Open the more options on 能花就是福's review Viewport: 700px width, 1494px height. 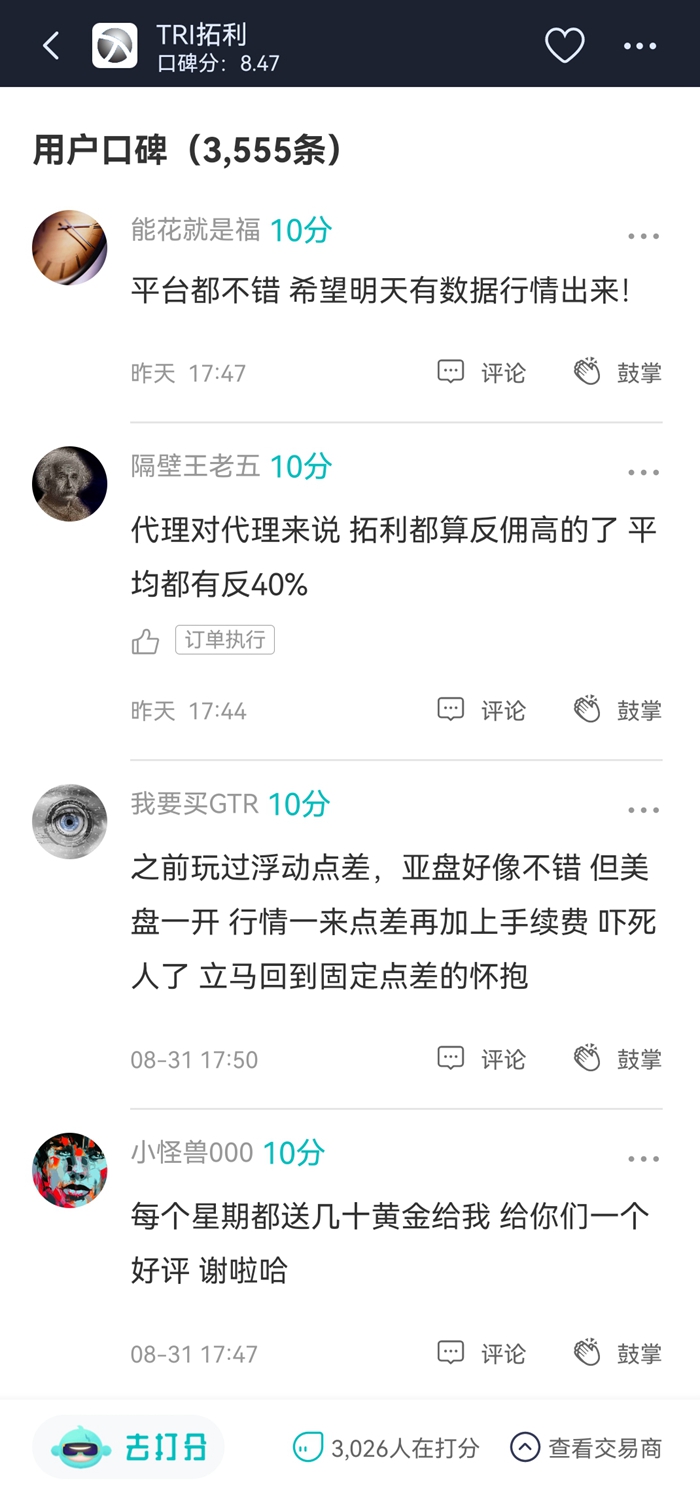[x=643, y=236]
